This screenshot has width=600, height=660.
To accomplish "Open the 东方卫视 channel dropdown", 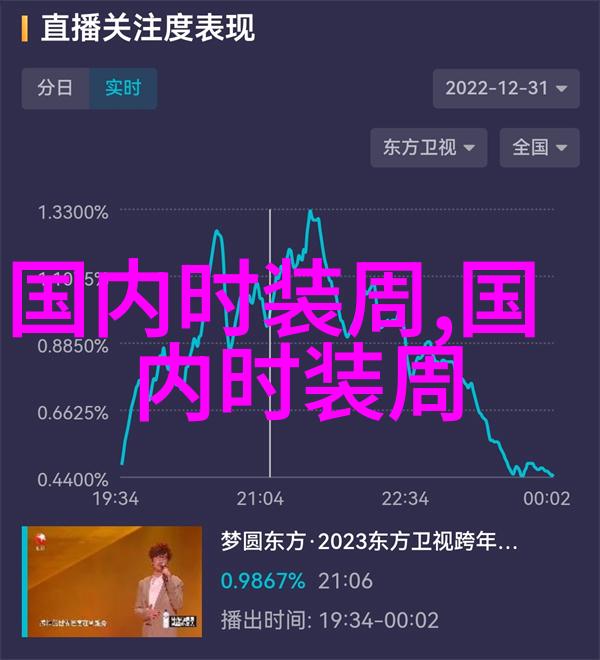I will click(x=429, y=147).
